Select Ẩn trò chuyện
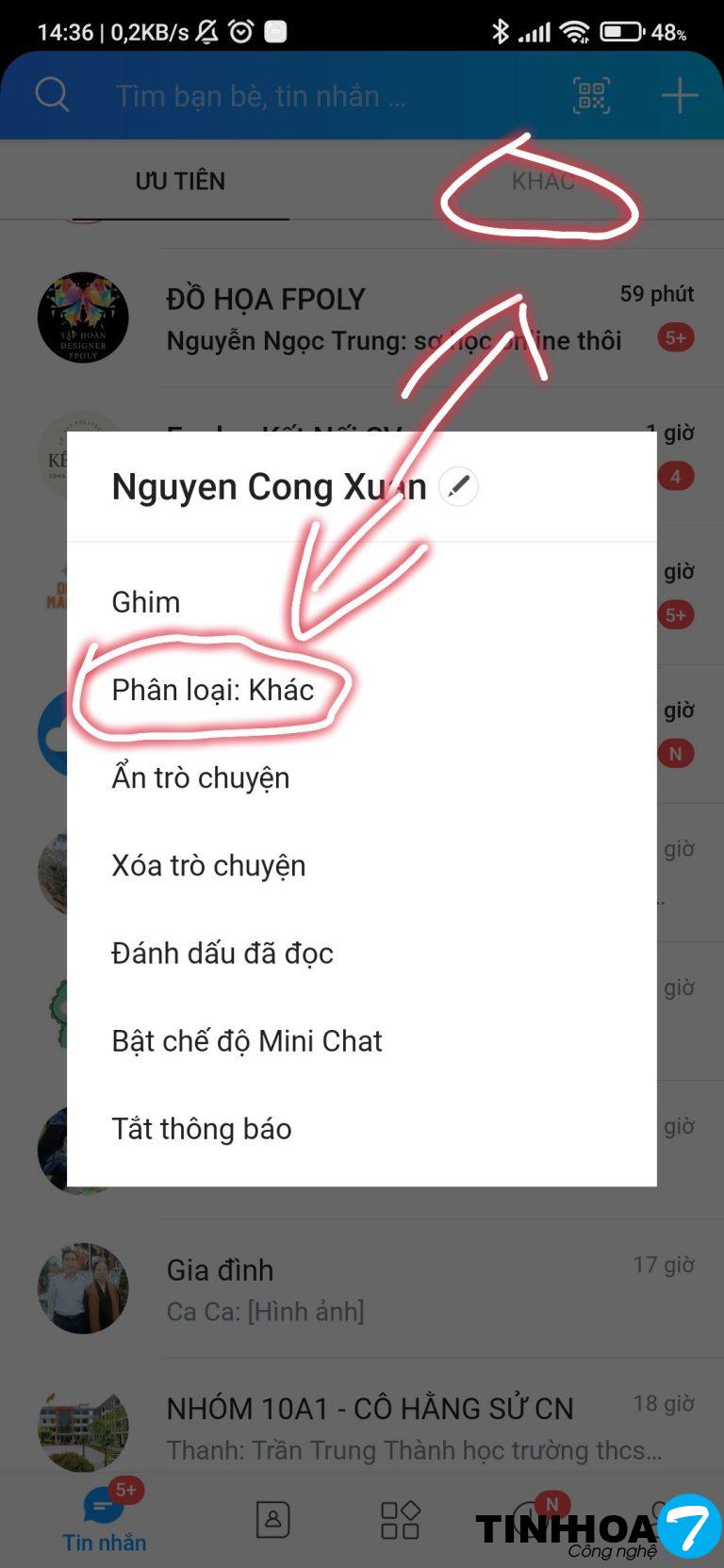Viewport: 724px width, 1568px height. [x=201, y=777]
